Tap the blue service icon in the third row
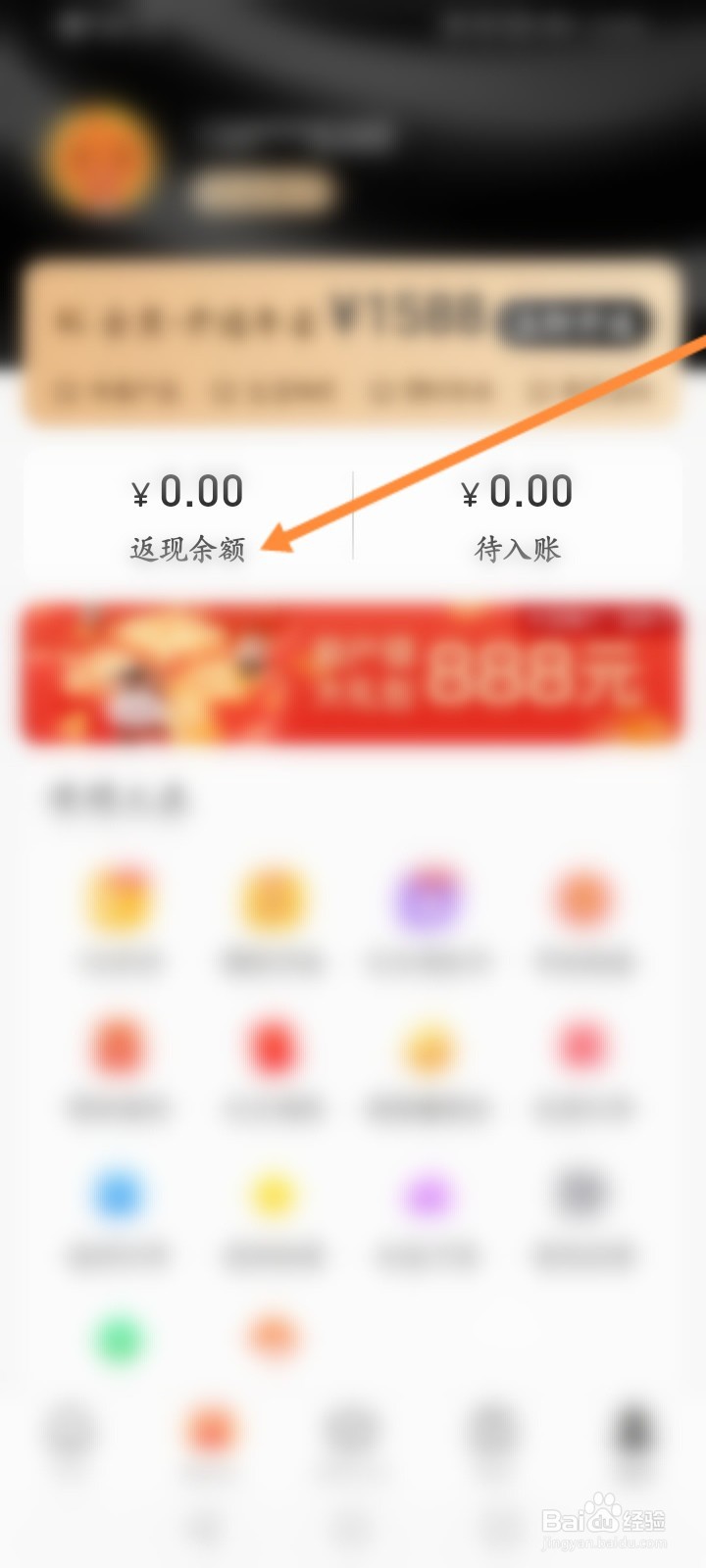Image resolution: width=706 pixels, height=1568 pixels. click(118, 1196)
